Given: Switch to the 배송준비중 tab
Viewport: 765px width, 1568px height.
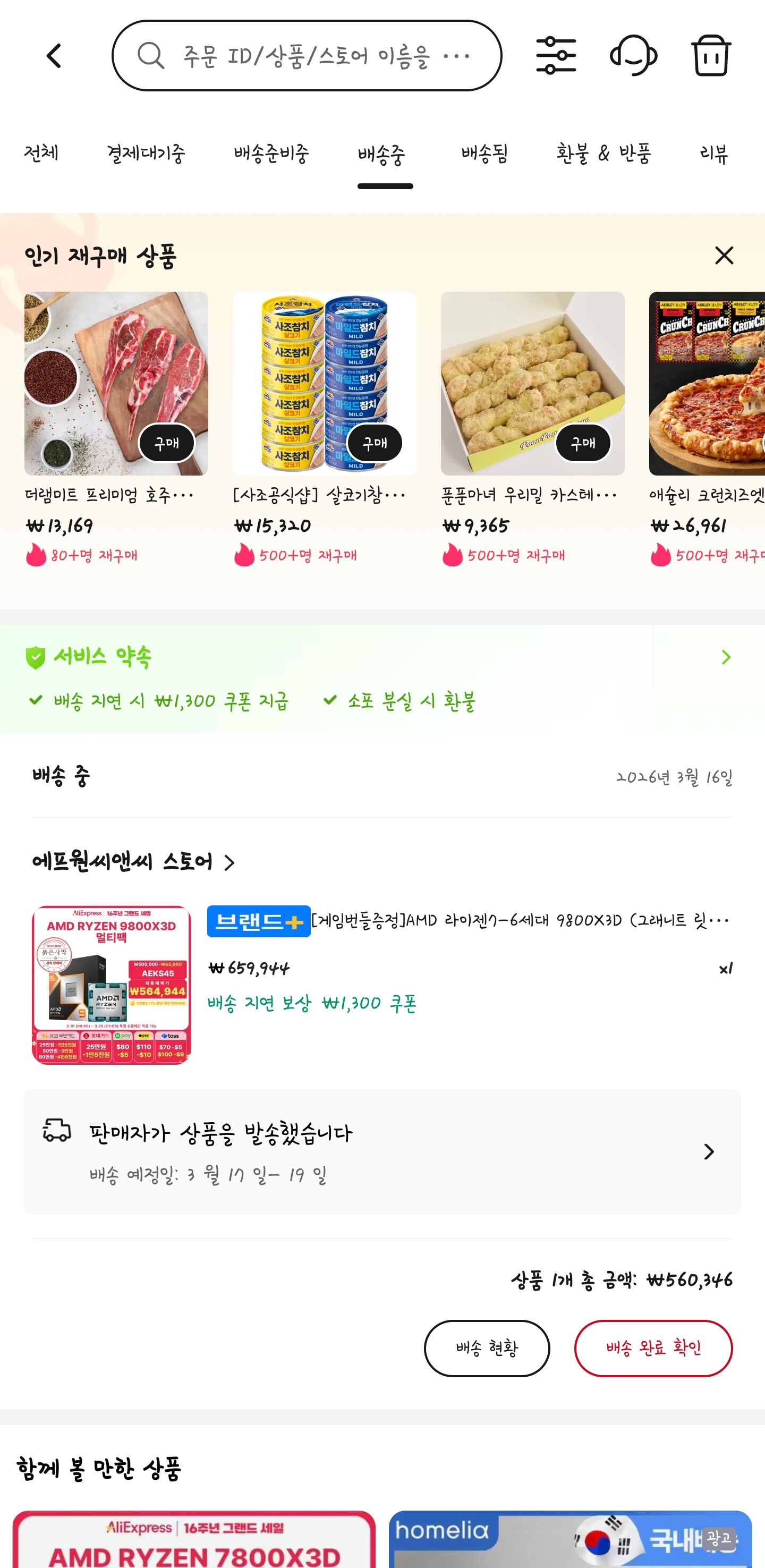Looking at the screenshot, I should point(271,154).
